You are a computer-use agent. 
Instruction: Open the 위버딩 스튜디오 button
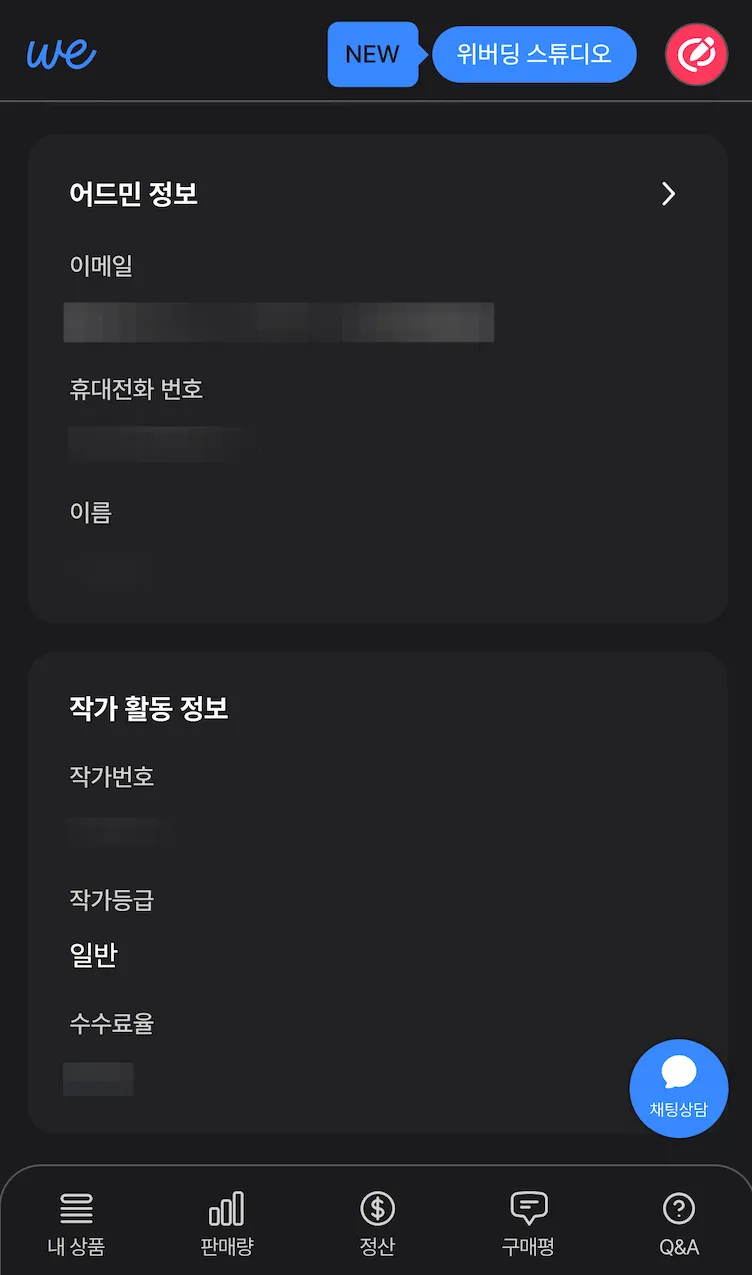(534, 54)
